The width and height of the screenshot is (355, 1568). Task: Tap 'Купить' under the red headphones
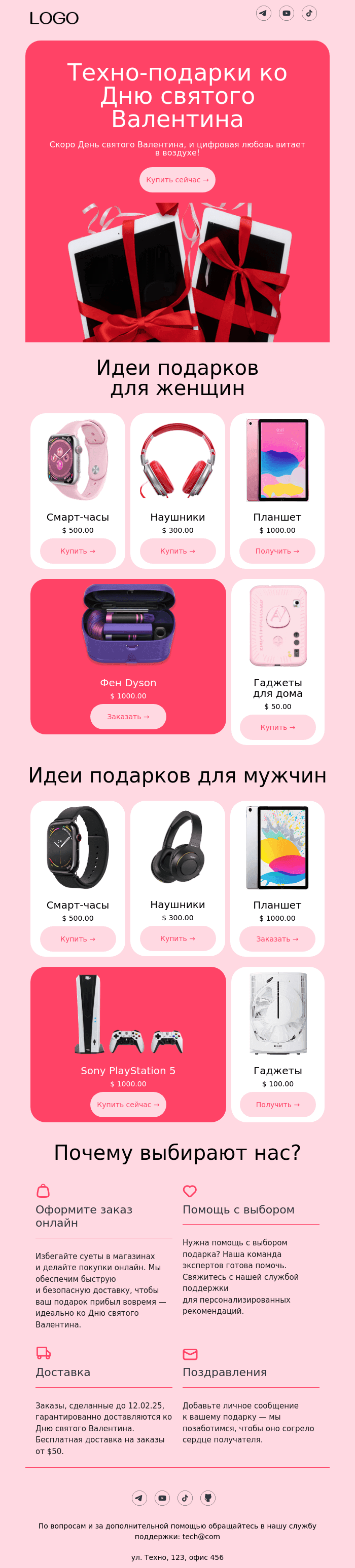[177, 551]
